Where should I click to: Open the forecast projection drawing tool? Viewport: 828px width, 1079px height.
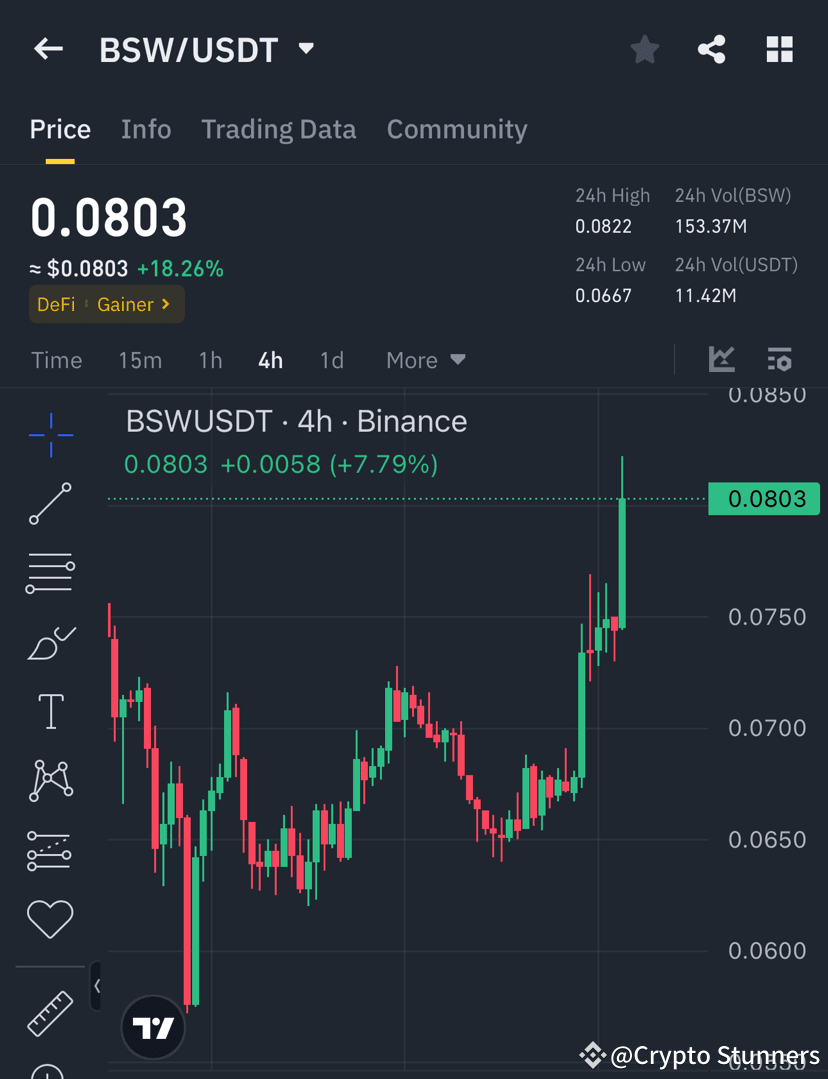click(50, 850)
